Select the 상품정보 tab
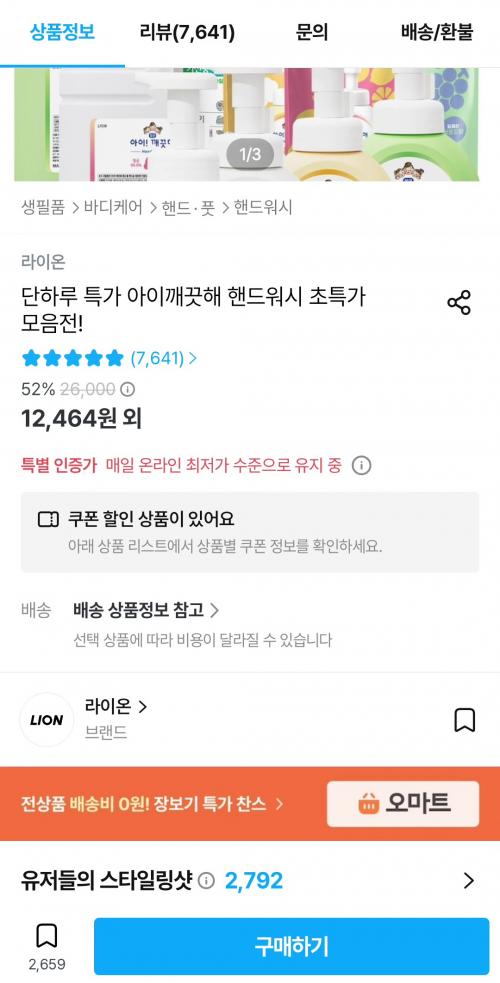The width and height of the screenshot is (500, 983). tap(62, 32)
